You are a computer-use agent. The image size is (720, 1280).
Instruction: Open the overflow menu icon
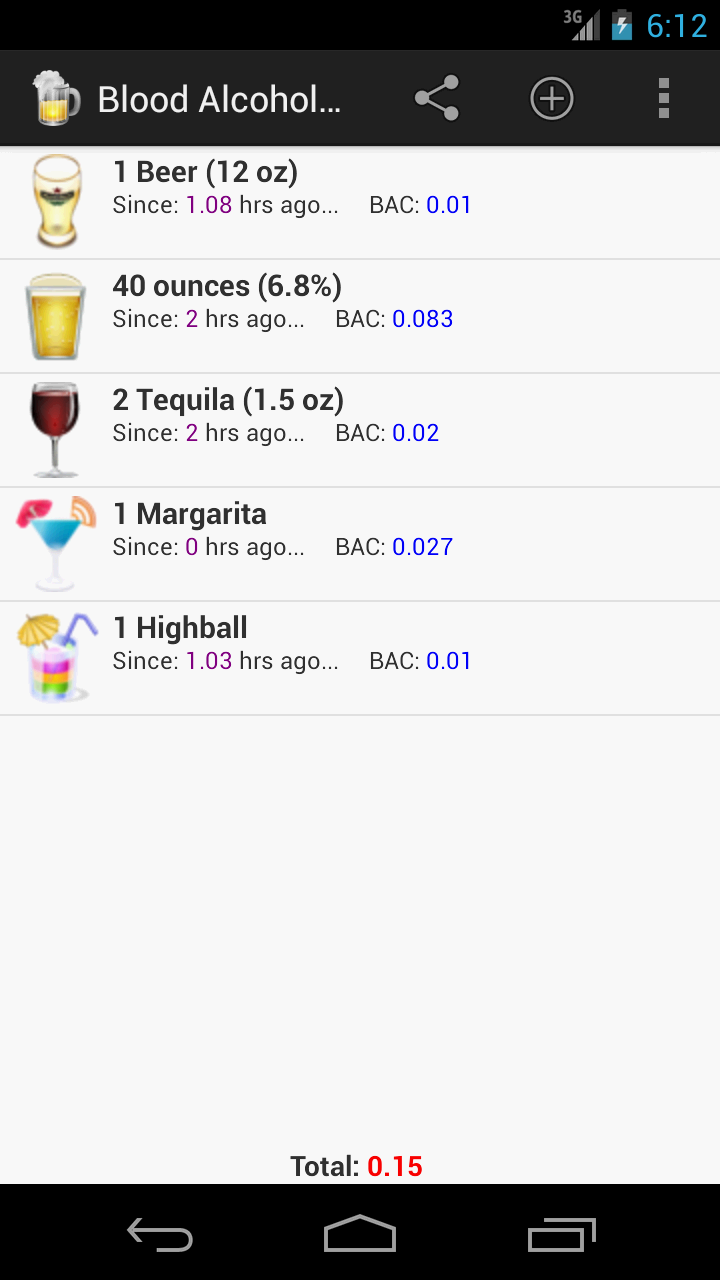(663, 98)
